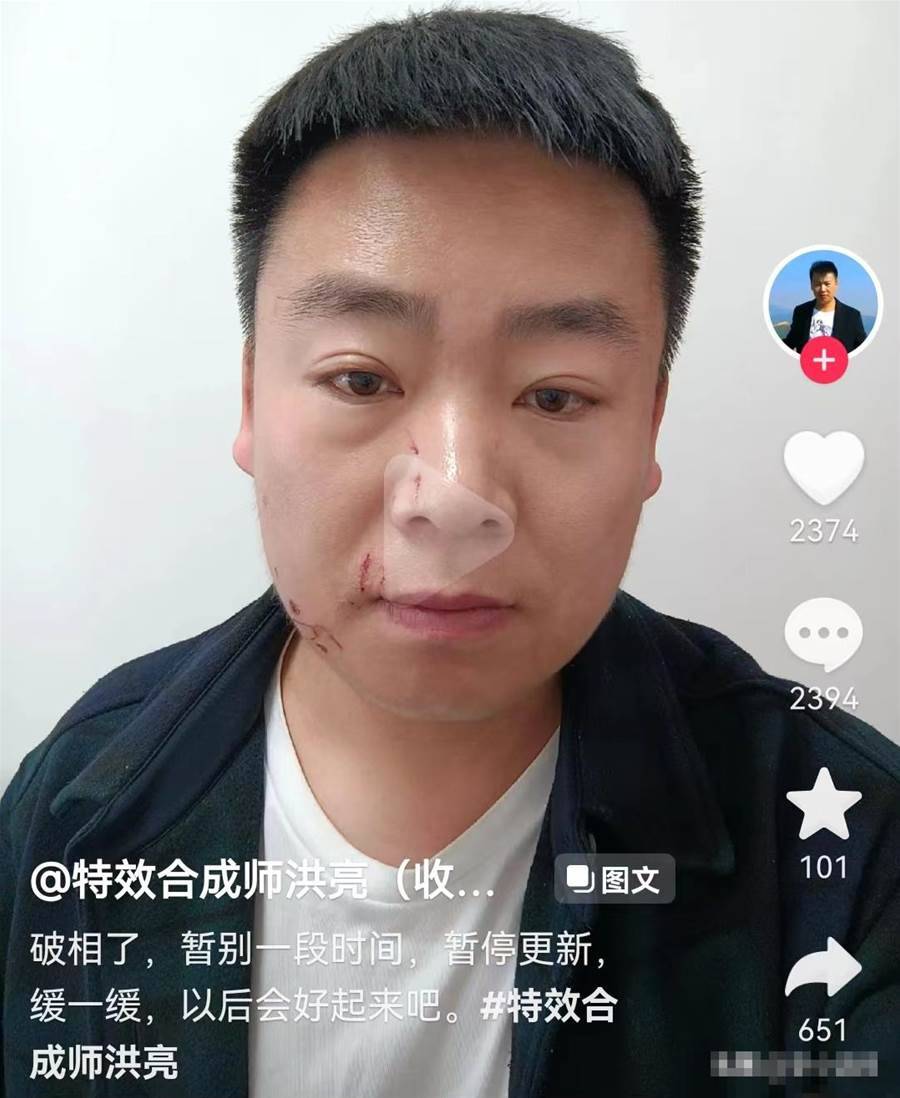Like this video with the heart
The height and width of the screenshot is (1098, 900).
click(823, 467)
